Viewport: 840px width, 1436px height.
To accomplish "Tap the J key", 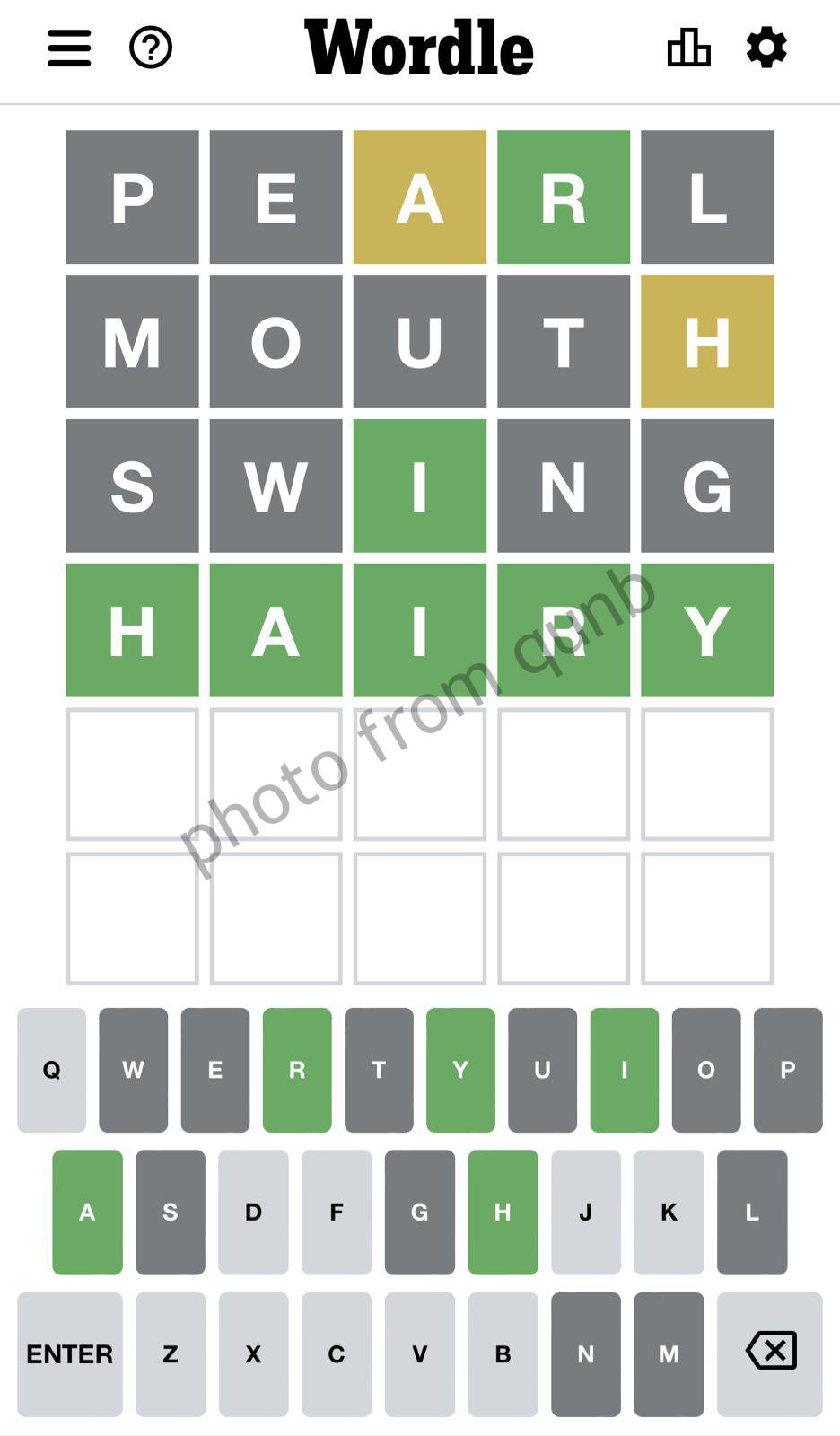I will 585,1213.
